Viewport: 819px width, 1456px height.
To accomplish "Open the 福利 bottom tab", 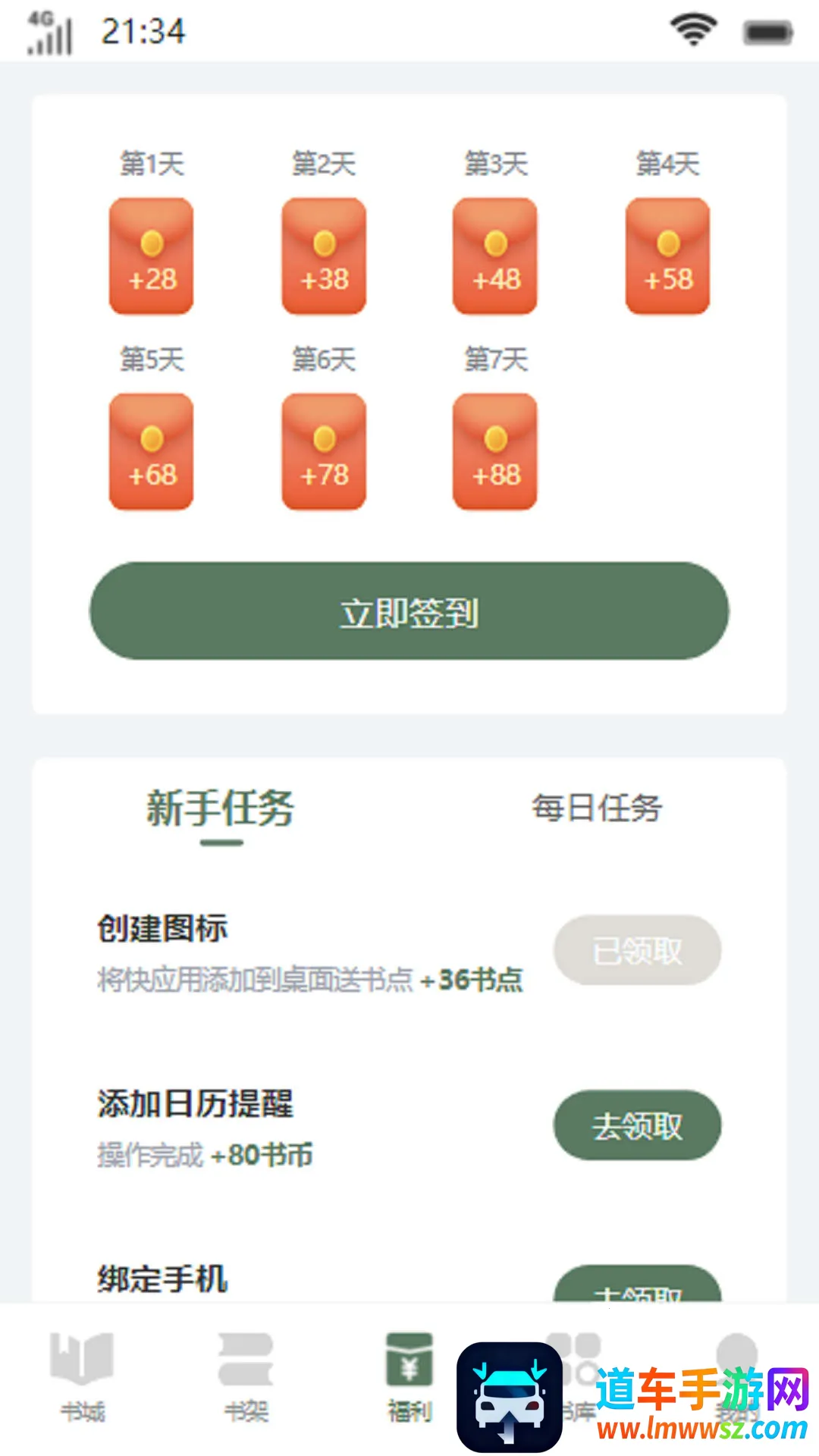I will click(409, 1376).
